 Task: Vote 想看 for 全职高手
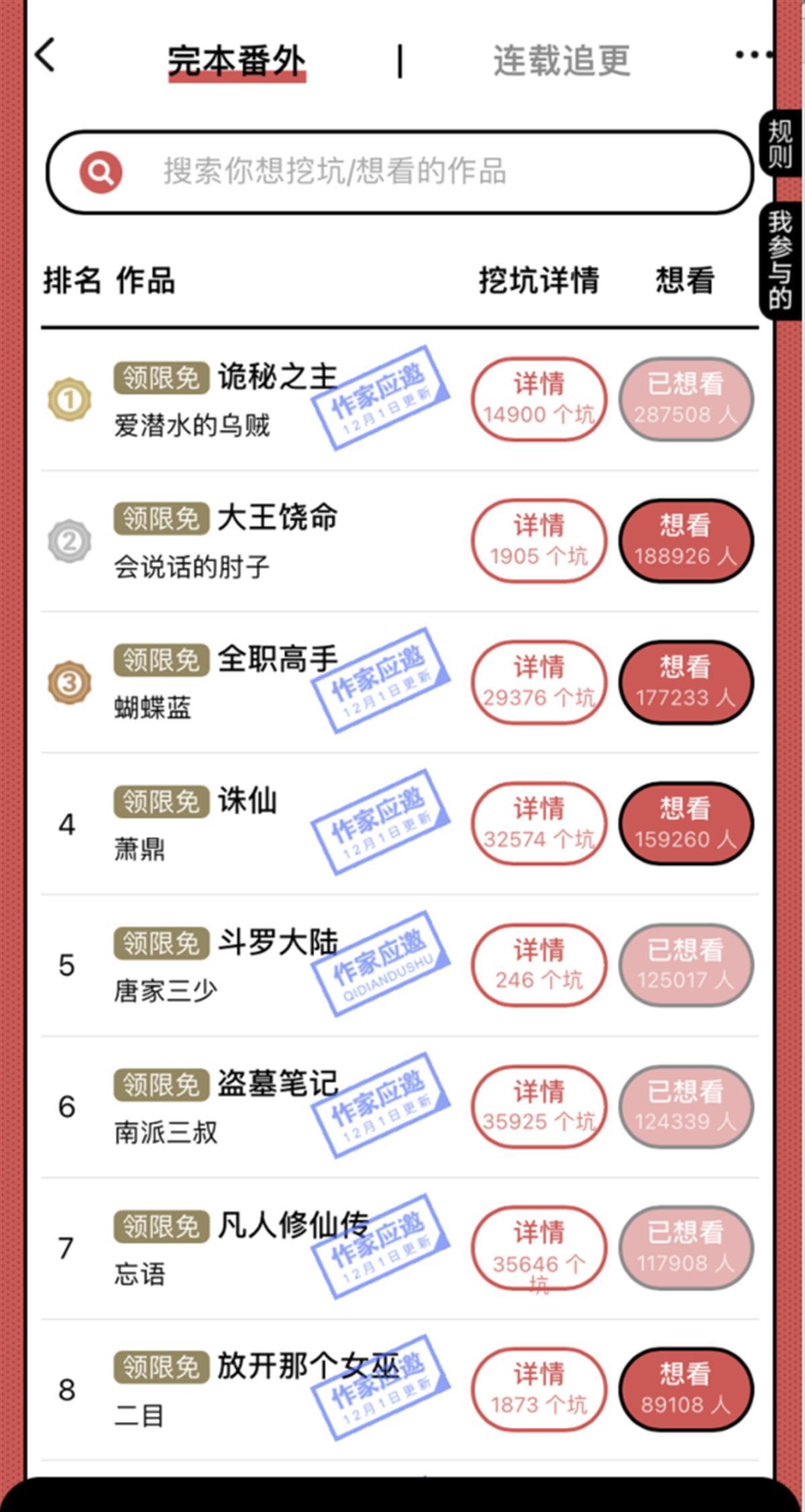[x=686, y=682]
